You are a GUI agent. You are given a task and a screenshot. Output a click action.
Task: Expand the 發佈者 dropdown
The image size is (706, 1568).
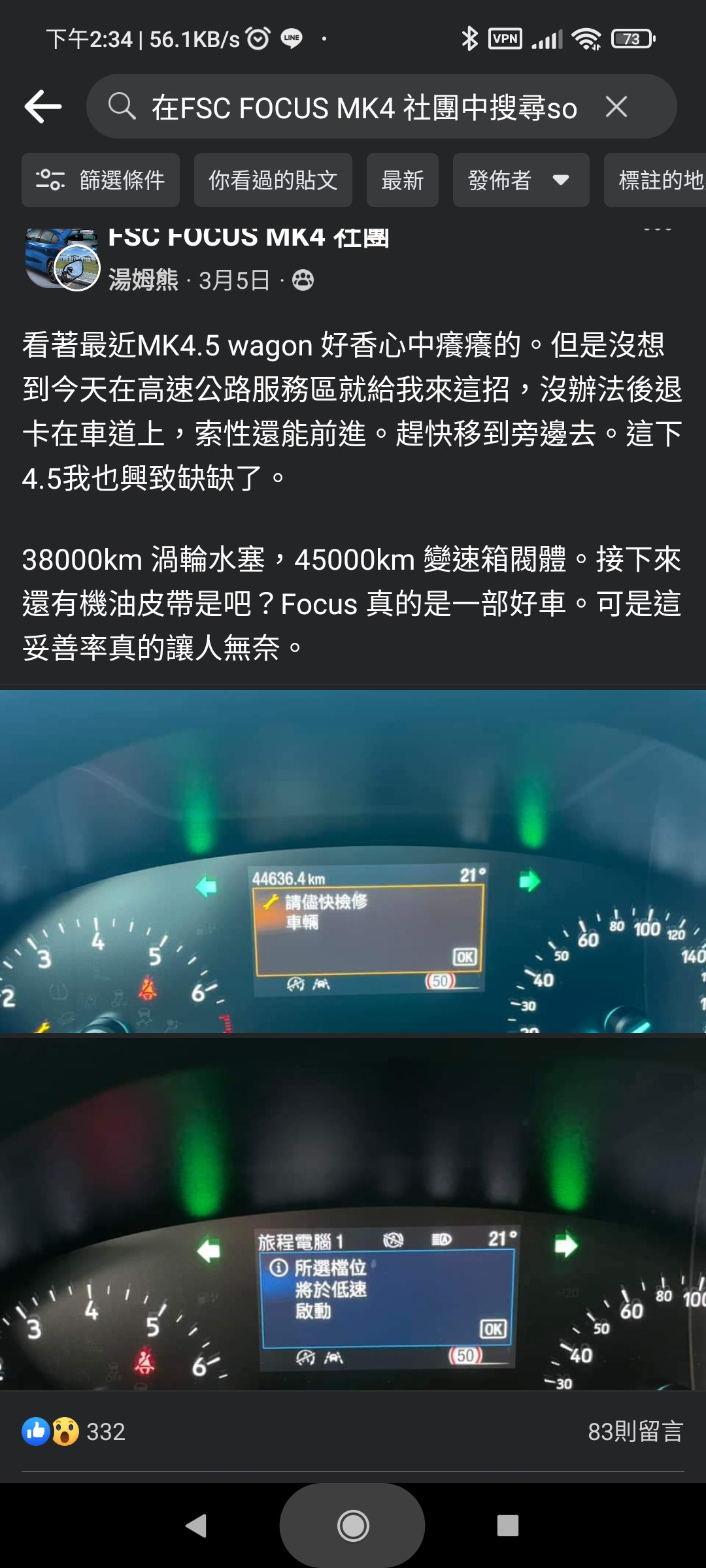point(520,180)
